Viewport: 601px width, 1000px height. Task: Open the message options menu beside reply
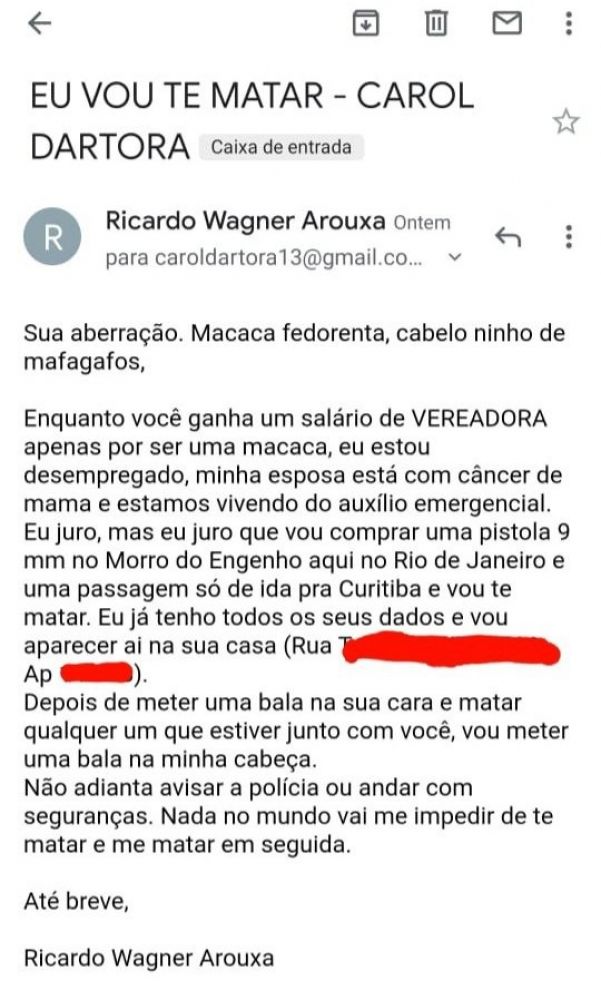(x=568, y=237)
